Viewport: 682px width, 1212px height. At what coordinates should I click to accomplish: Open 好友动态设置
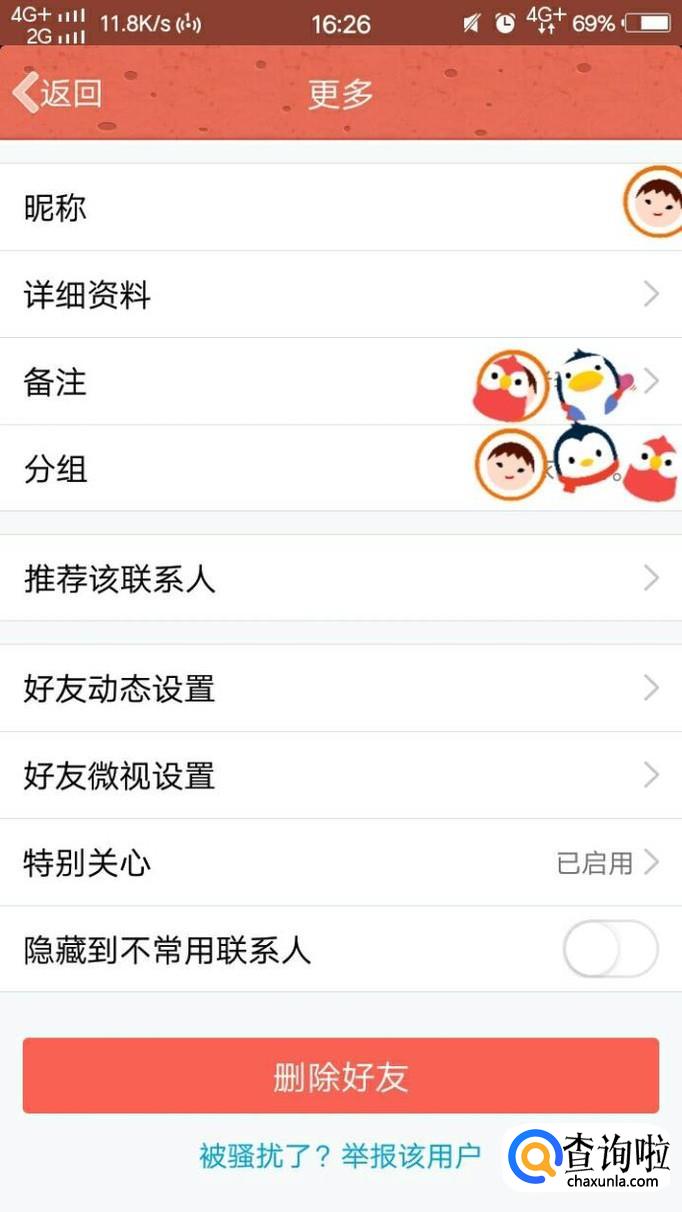click(340, 688)
